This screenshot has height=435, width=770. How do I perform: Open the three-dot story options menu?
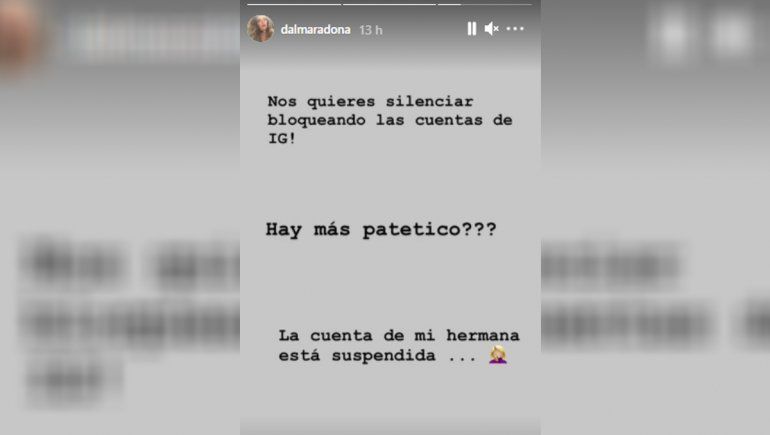[515, 29]
